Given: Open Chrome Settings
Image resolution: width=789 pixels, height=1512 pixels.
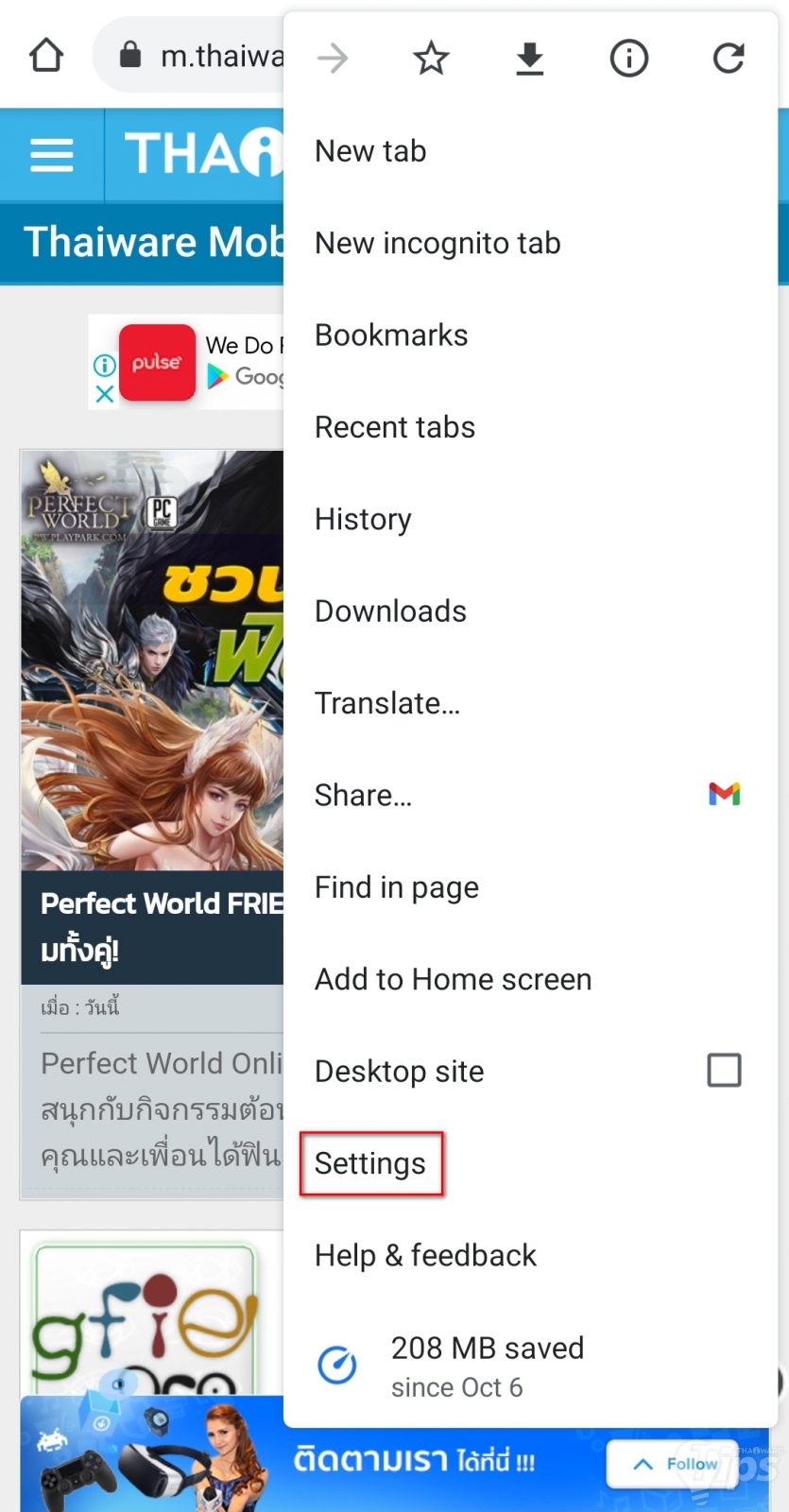Looking at the screenshot, I should [x=370, y=1163].
